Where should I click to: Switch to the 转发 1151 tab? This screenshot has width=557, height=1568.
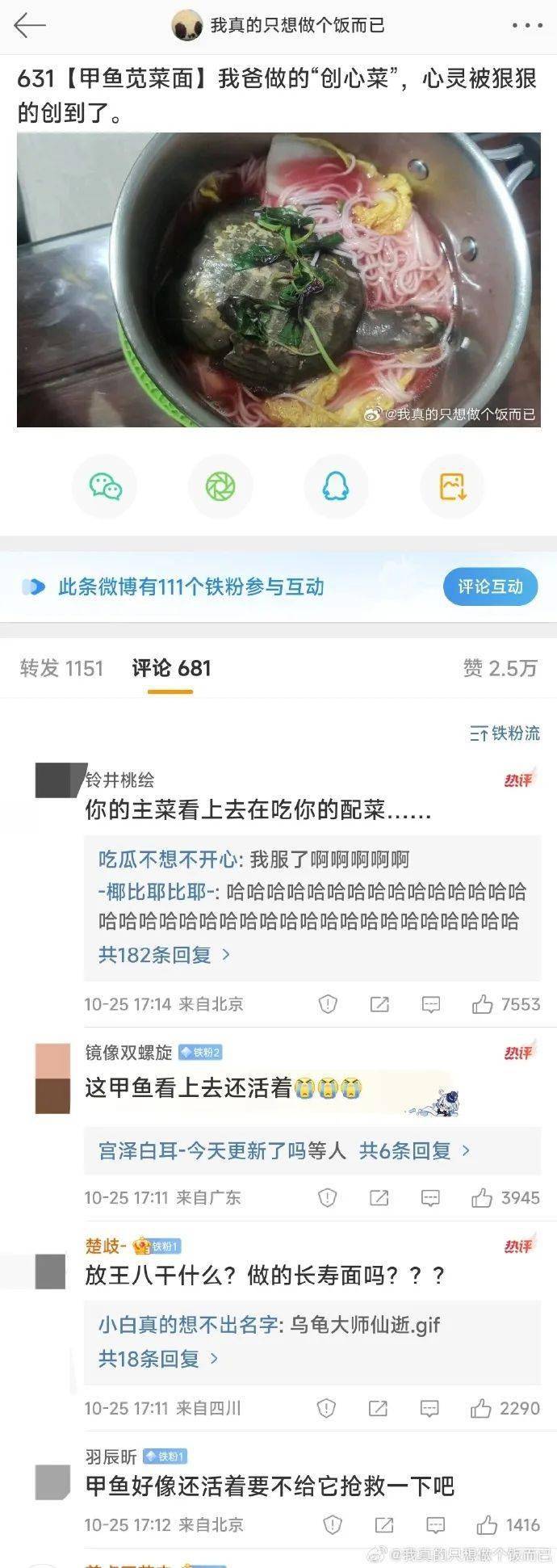(x=62, y=668)
